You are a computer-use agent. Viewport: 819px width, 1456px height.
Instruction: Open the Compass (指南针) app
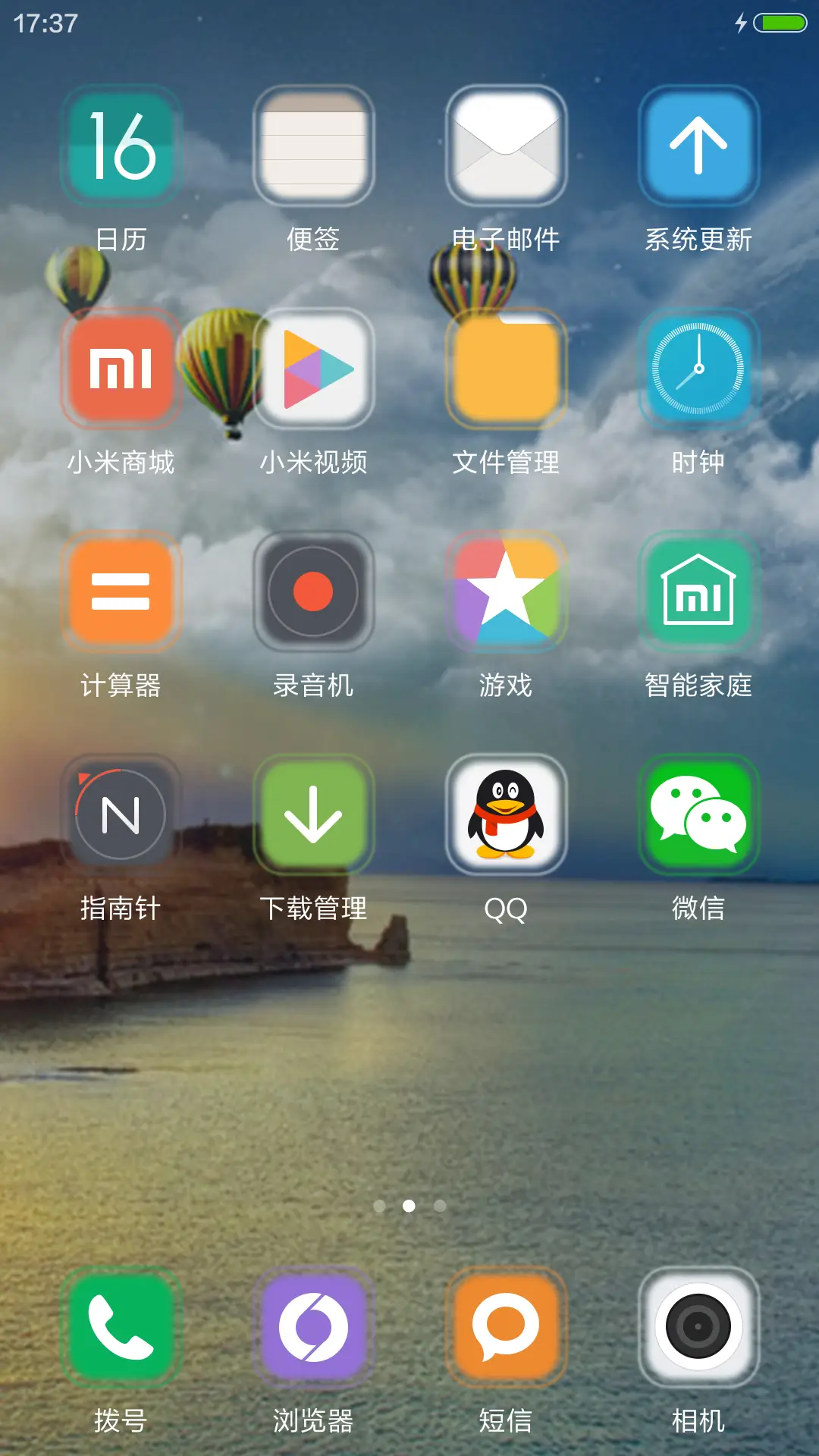(121, 815)
